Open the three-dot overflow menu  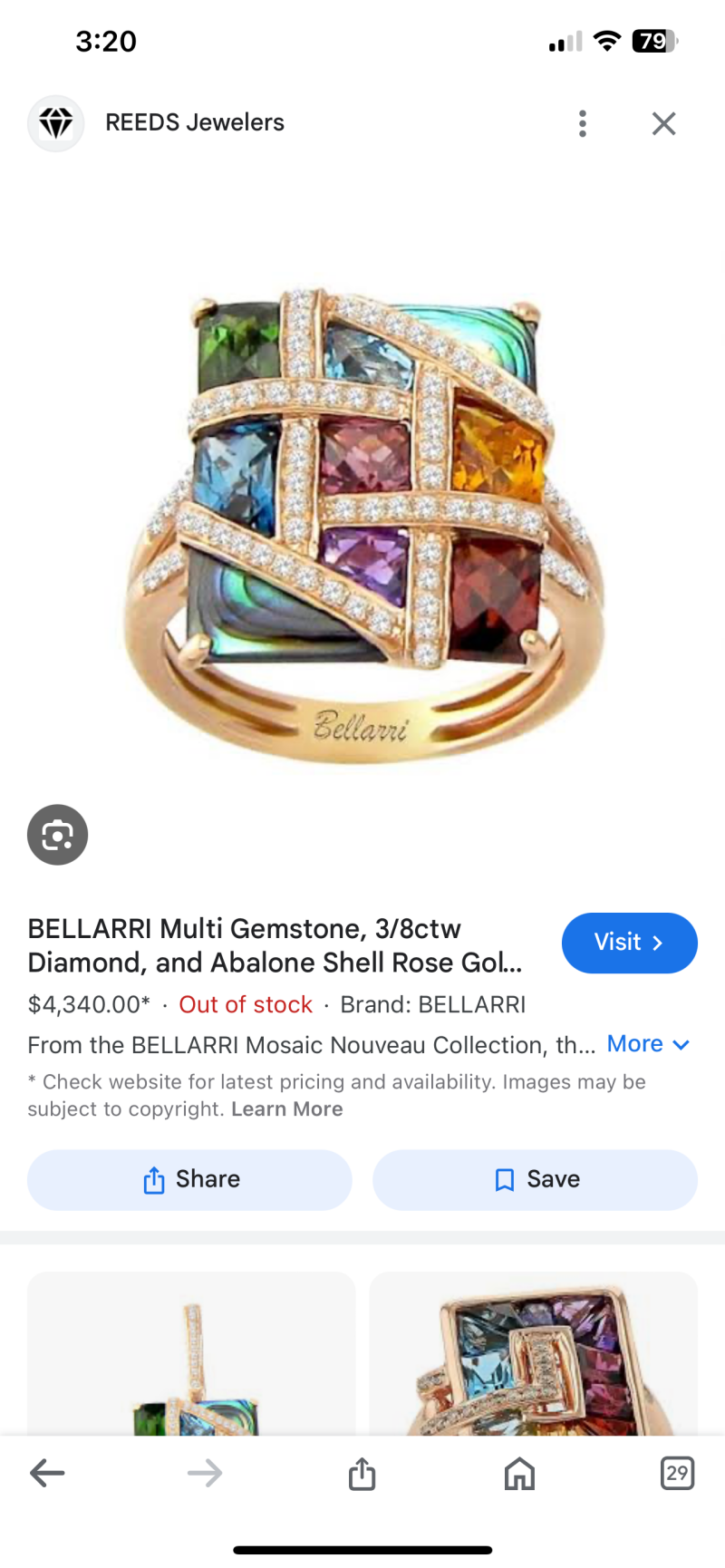click(582, 123)
